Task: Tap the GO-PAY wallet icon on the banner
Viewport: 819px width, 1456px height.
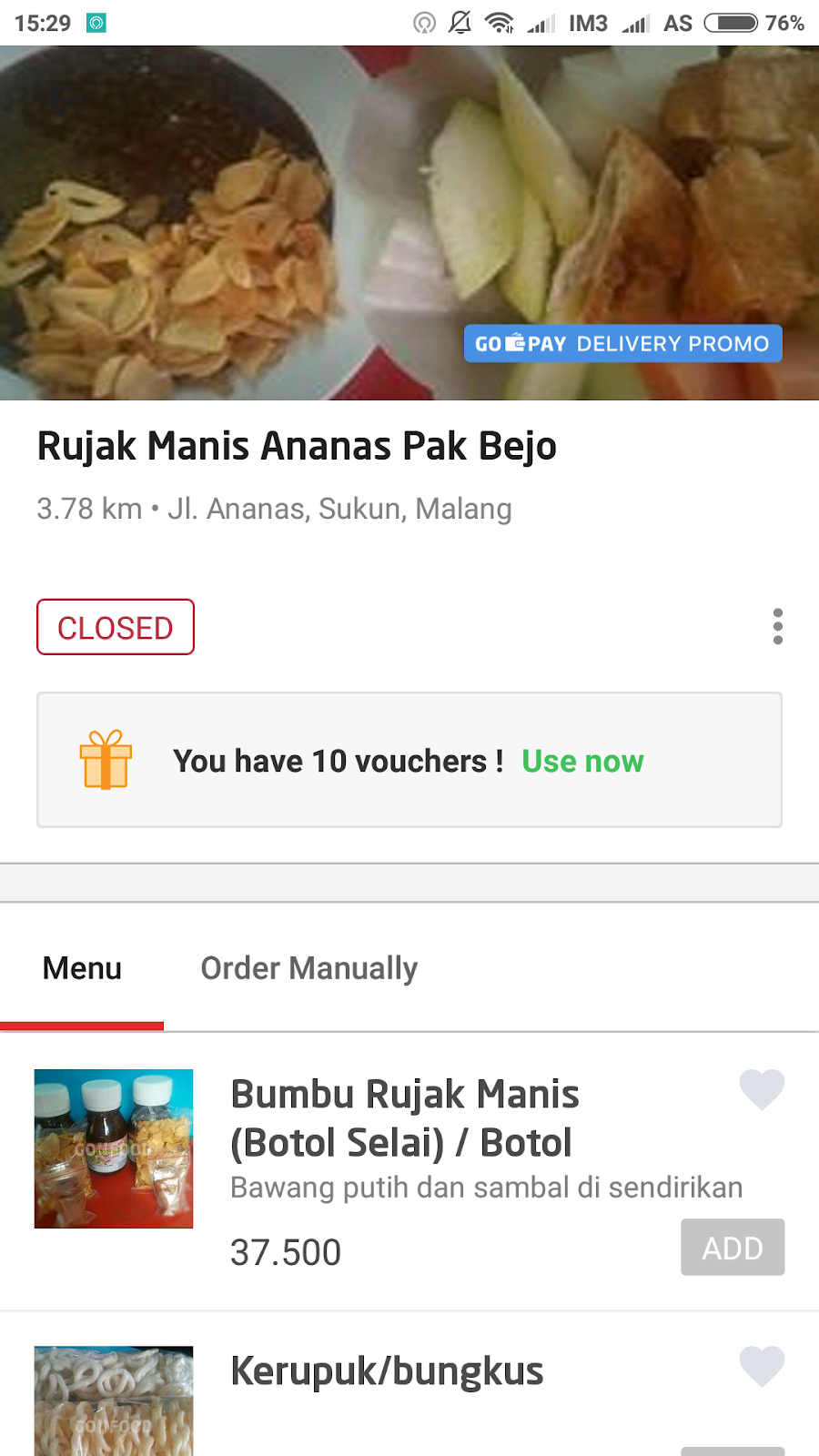Action: [516, 343]
